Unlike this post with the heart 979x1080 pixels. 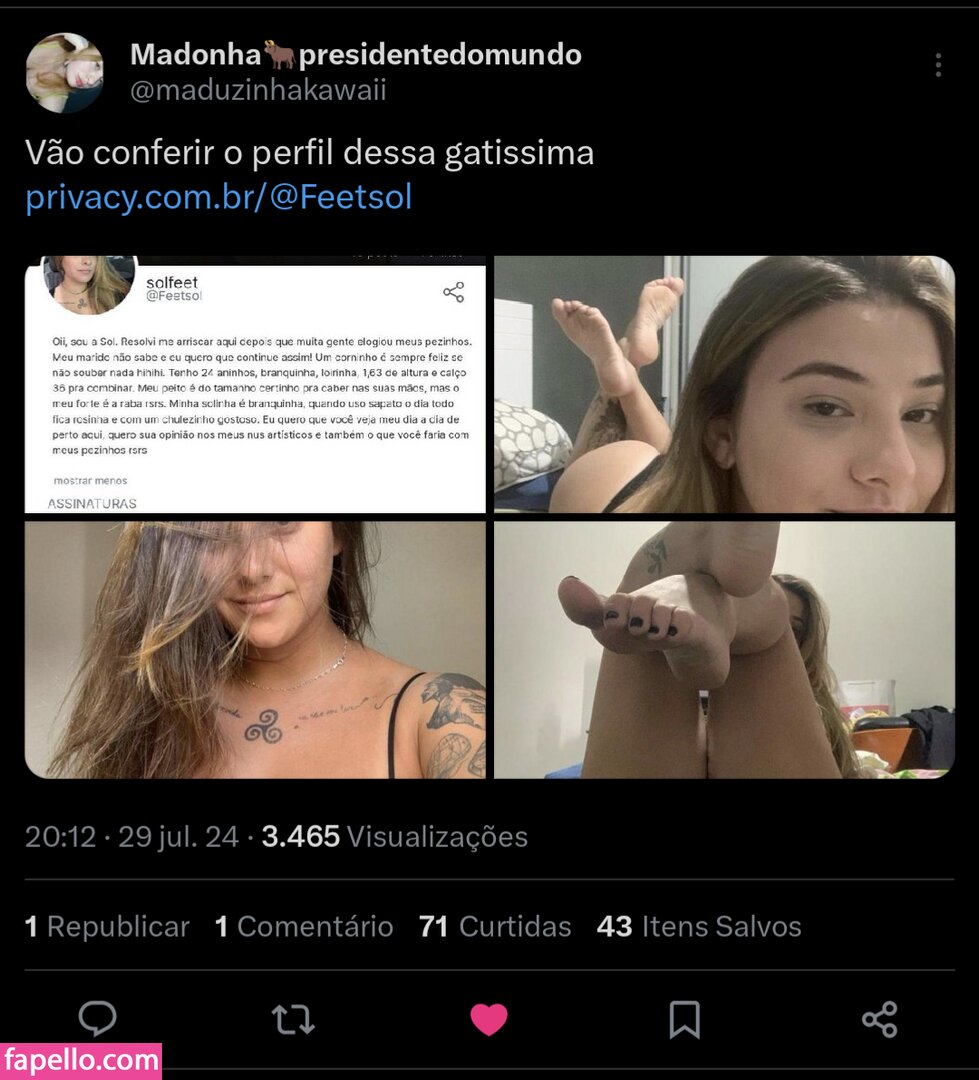tap(489, 1019)
